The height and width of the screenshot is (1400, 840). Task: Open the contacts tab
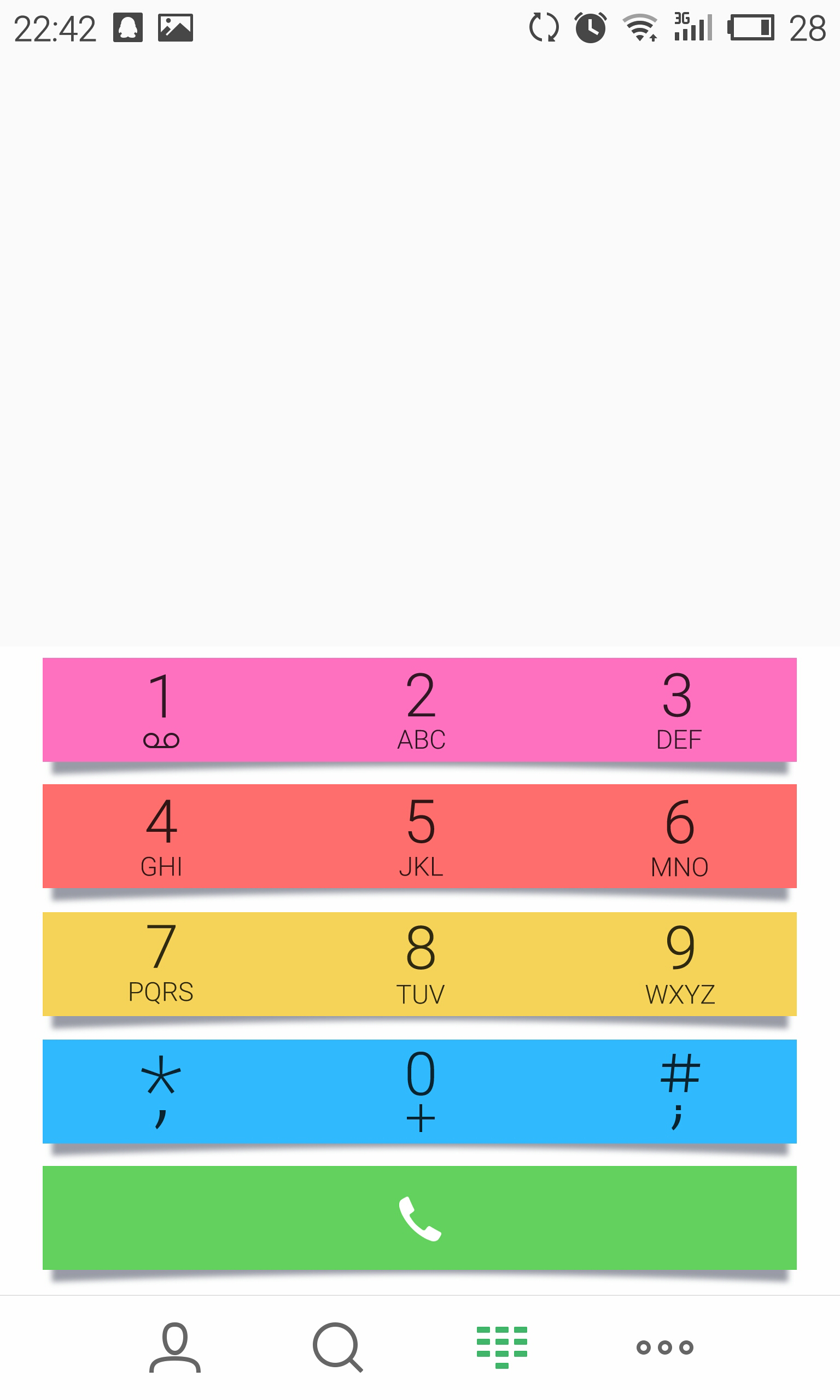click(175, 1347)
